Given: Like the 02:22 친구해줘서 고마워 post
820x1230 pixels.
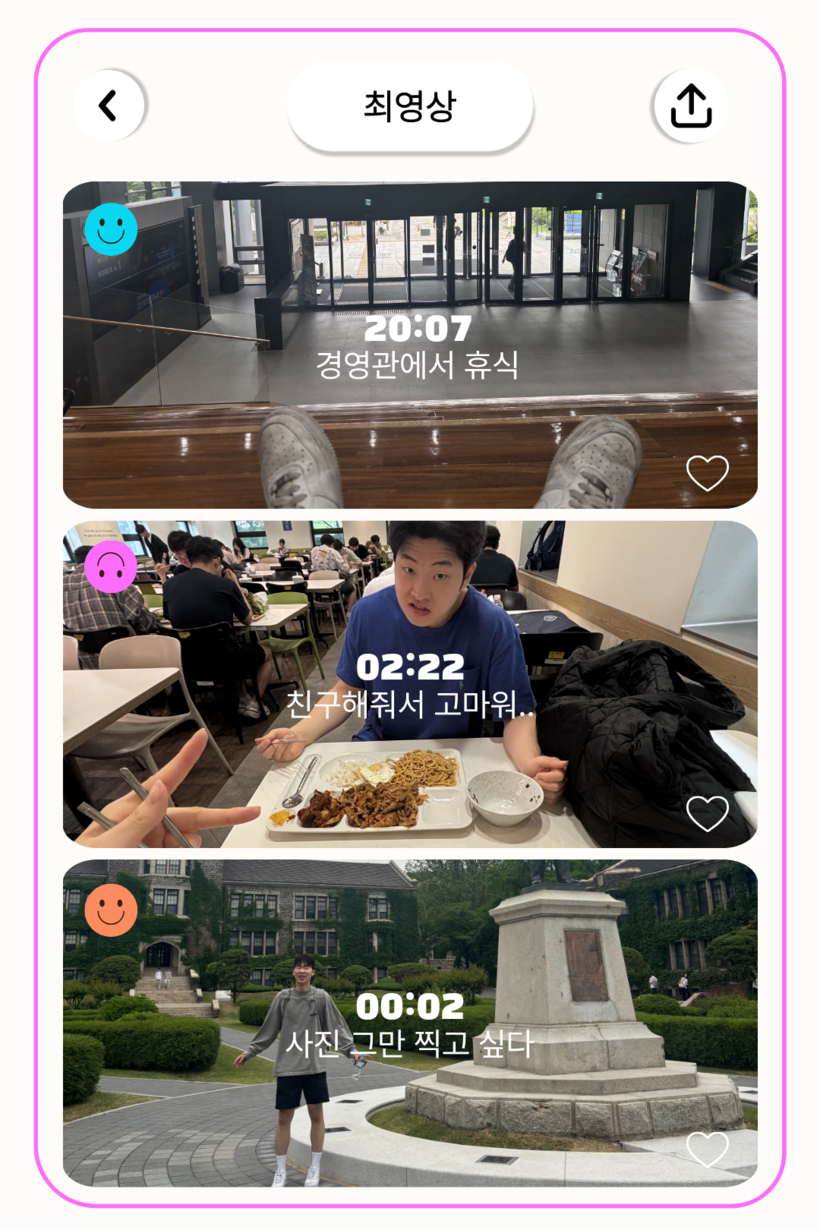Looking at the screenshot, I should (707, 813).
